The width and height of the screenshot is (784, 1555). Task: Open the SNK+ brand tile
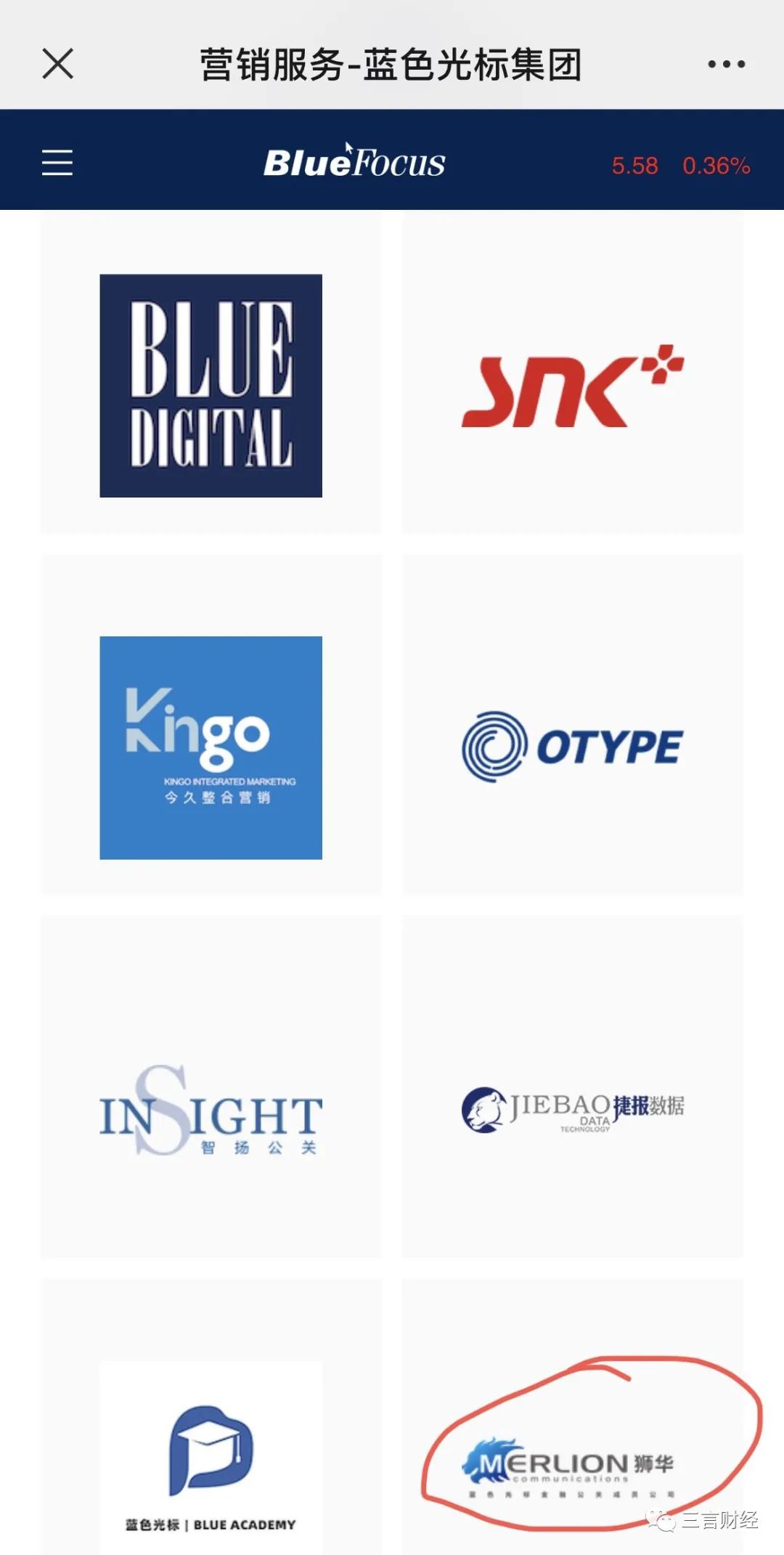(x=573, y=385)
